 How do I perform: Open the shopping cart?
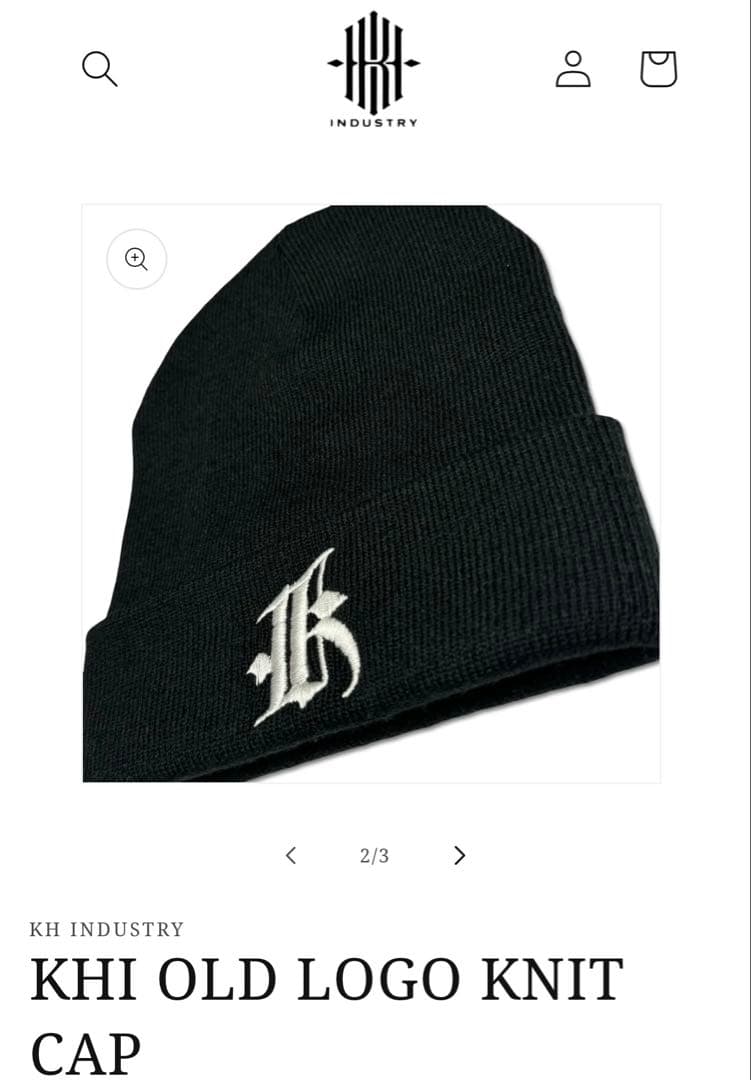(x=658, y=69)
